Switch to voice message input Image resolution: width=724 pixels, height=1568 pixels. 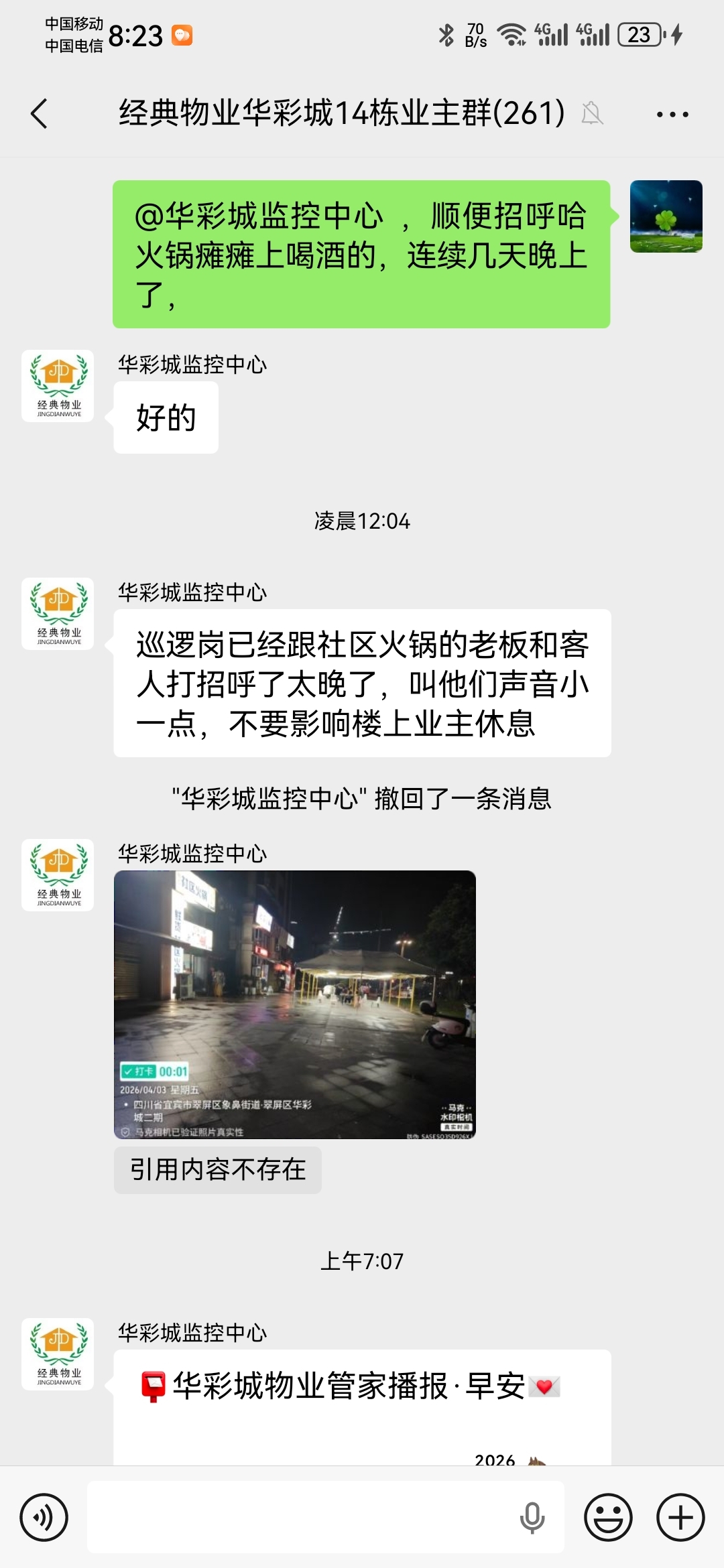point(44,1517)
